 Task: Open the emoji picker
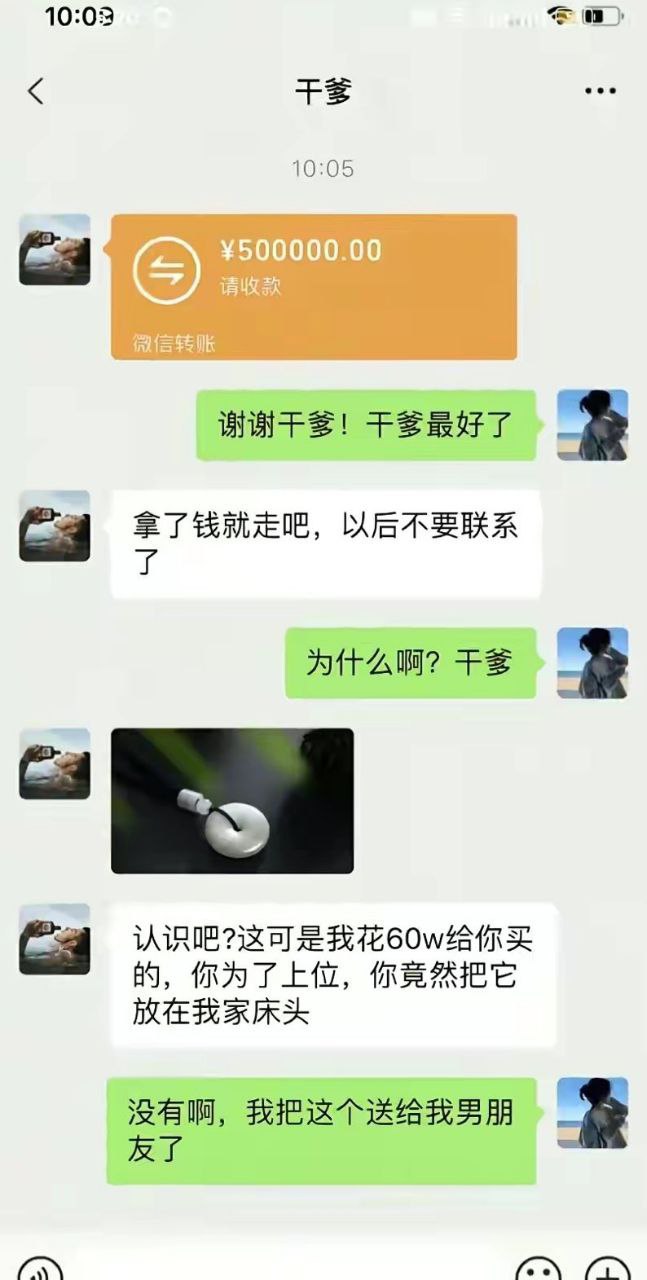pos(538,1268)
